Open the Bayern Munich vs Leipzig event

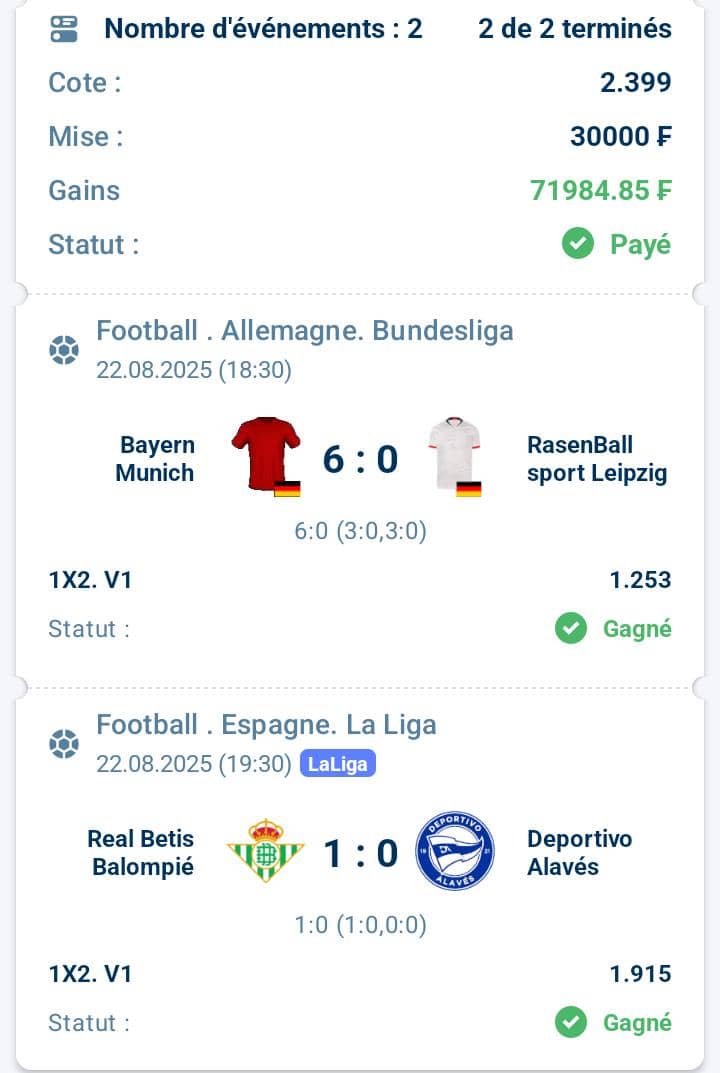click(x=360, y=460)
